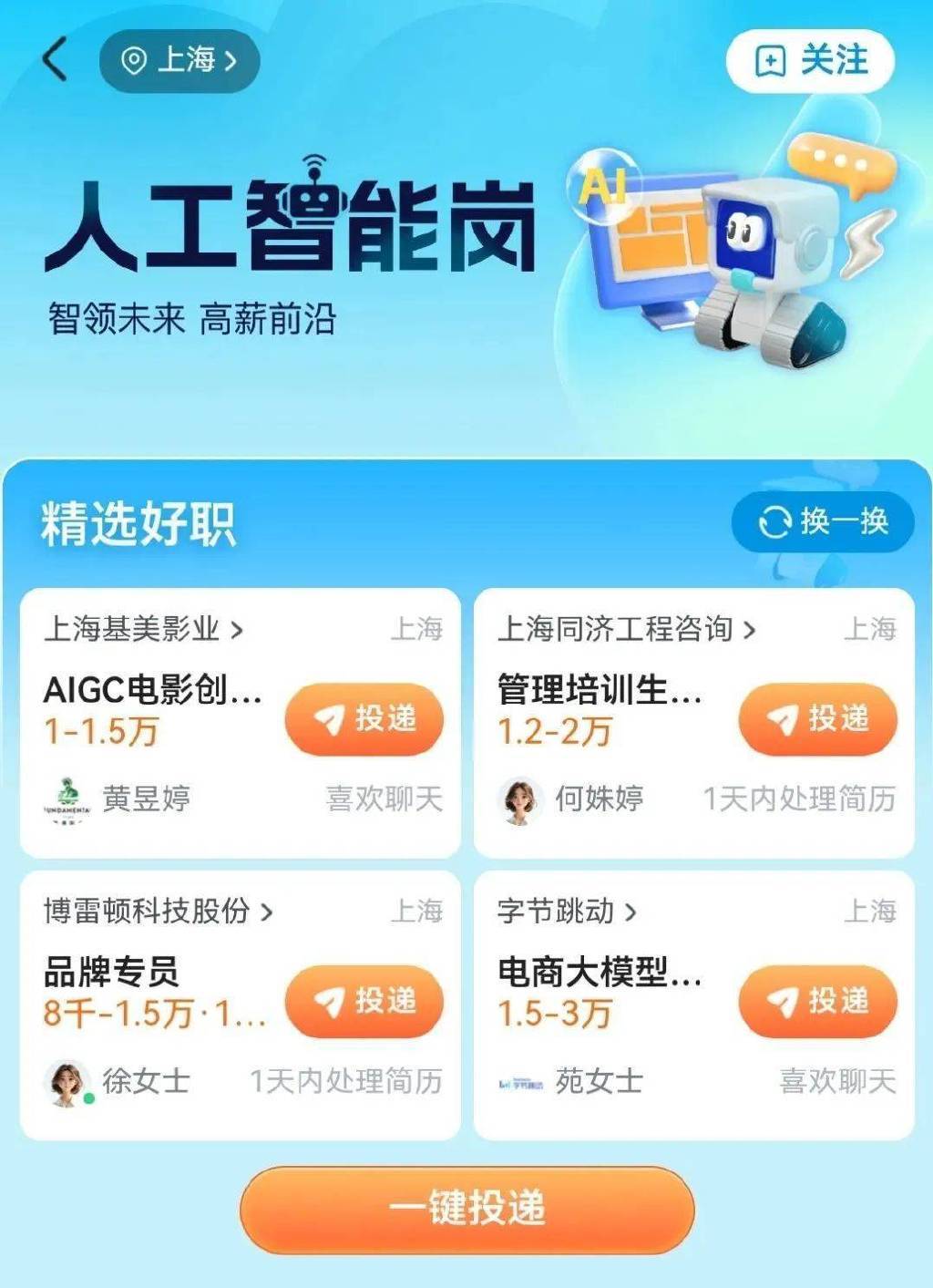The image size is (933, 1288).
Task: Tap 投递 for the AIGC电影创 job
Action: pyautogui.click(x=364, y=719)
